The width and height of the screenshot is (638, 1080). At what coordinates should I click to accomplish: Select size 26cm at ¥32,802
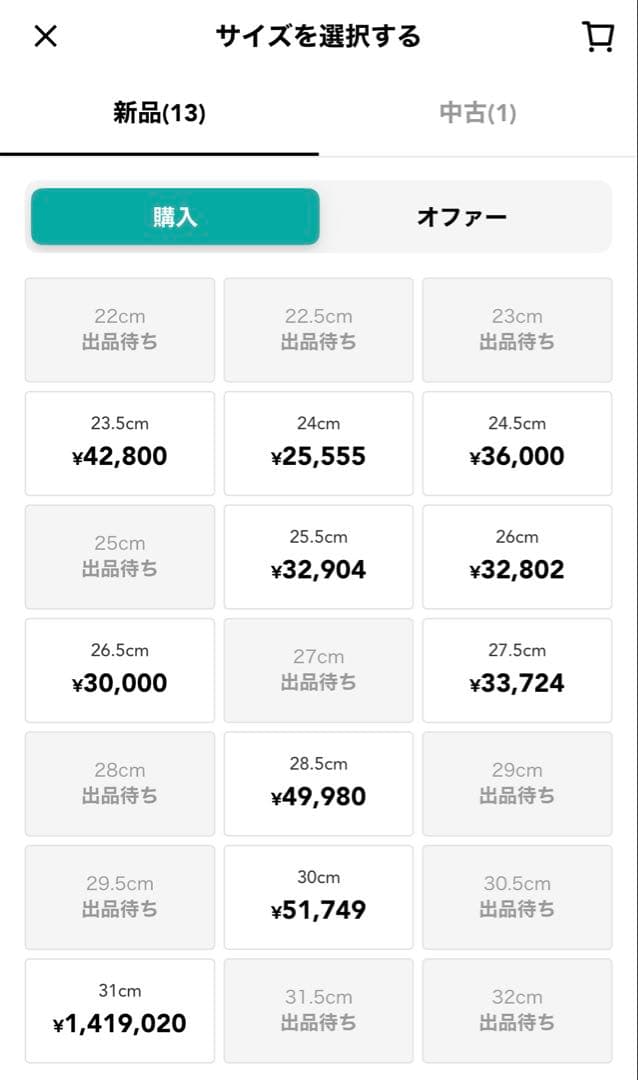[517, 557]
